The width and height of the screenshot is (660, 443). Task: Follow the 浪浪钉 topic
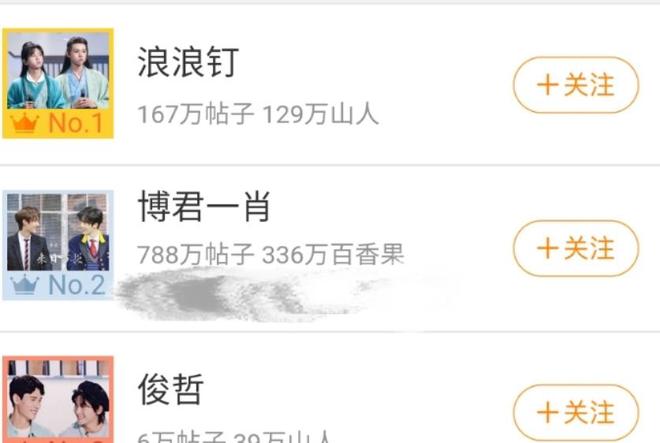tap(575, 85)
